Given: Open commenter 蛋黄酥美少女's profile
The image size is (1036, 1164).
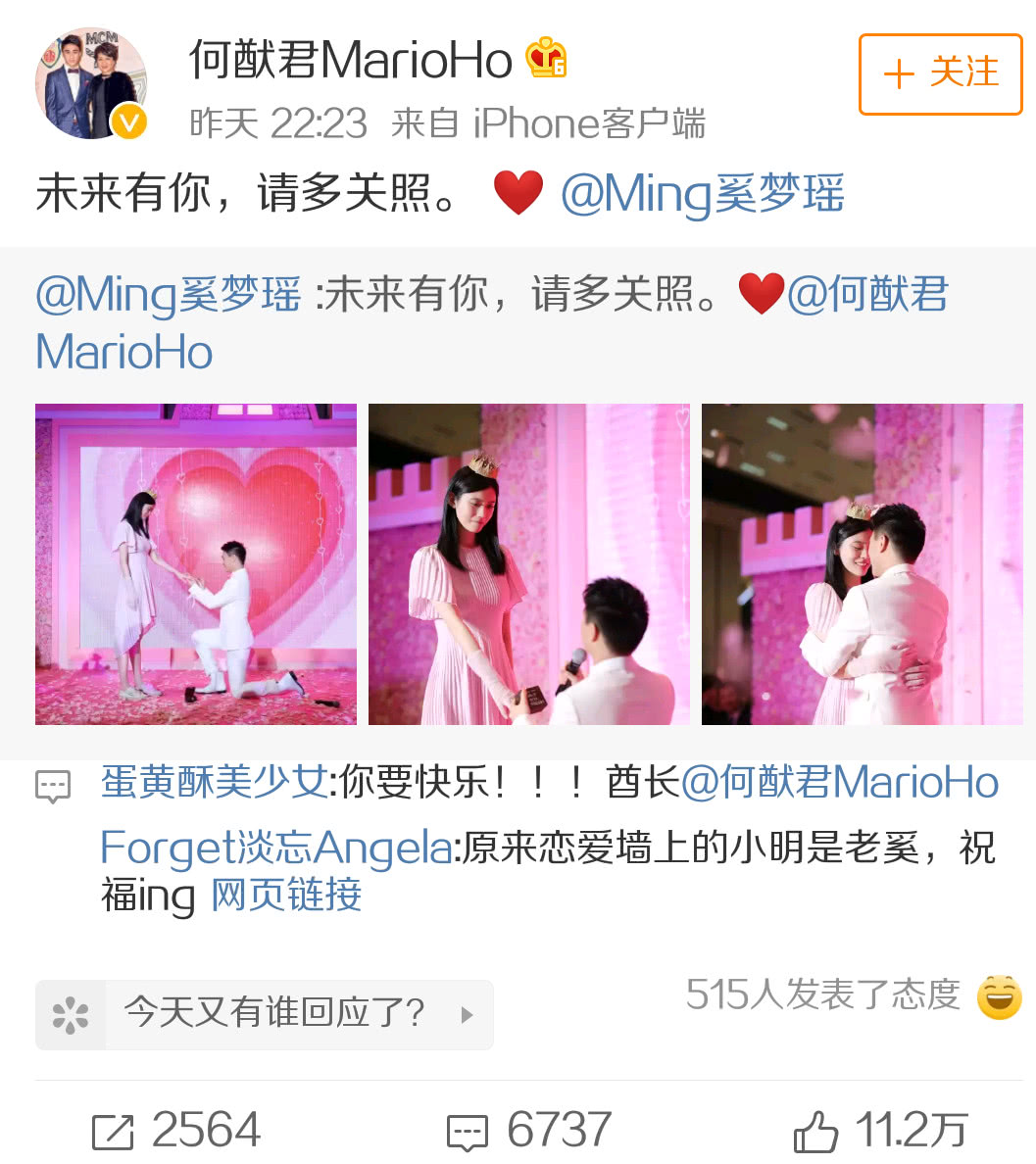Looking at the screenshot, I should 213,783.
